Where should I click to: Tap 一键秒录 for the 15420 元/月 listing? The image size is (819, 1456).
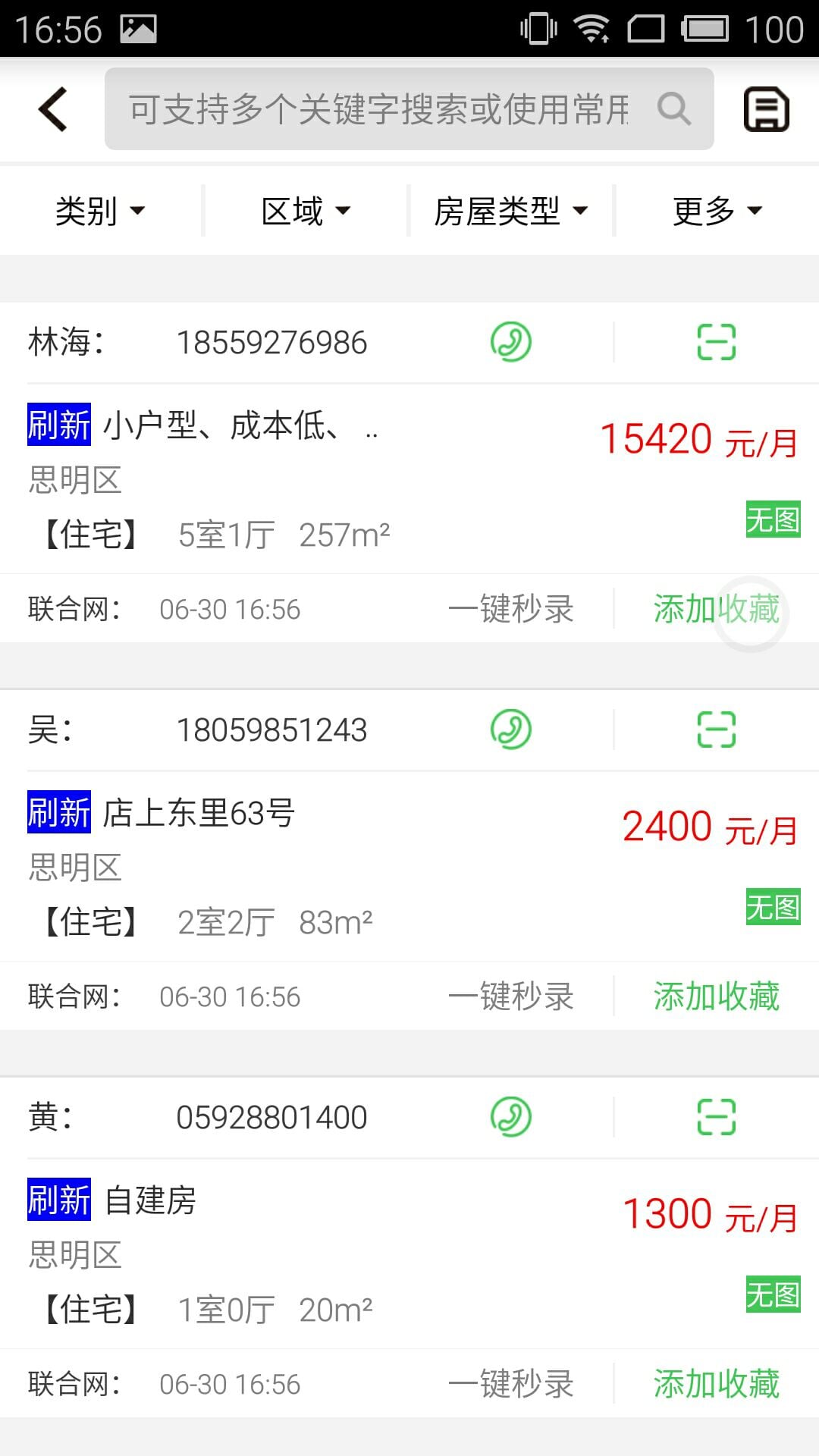point(511,609)
